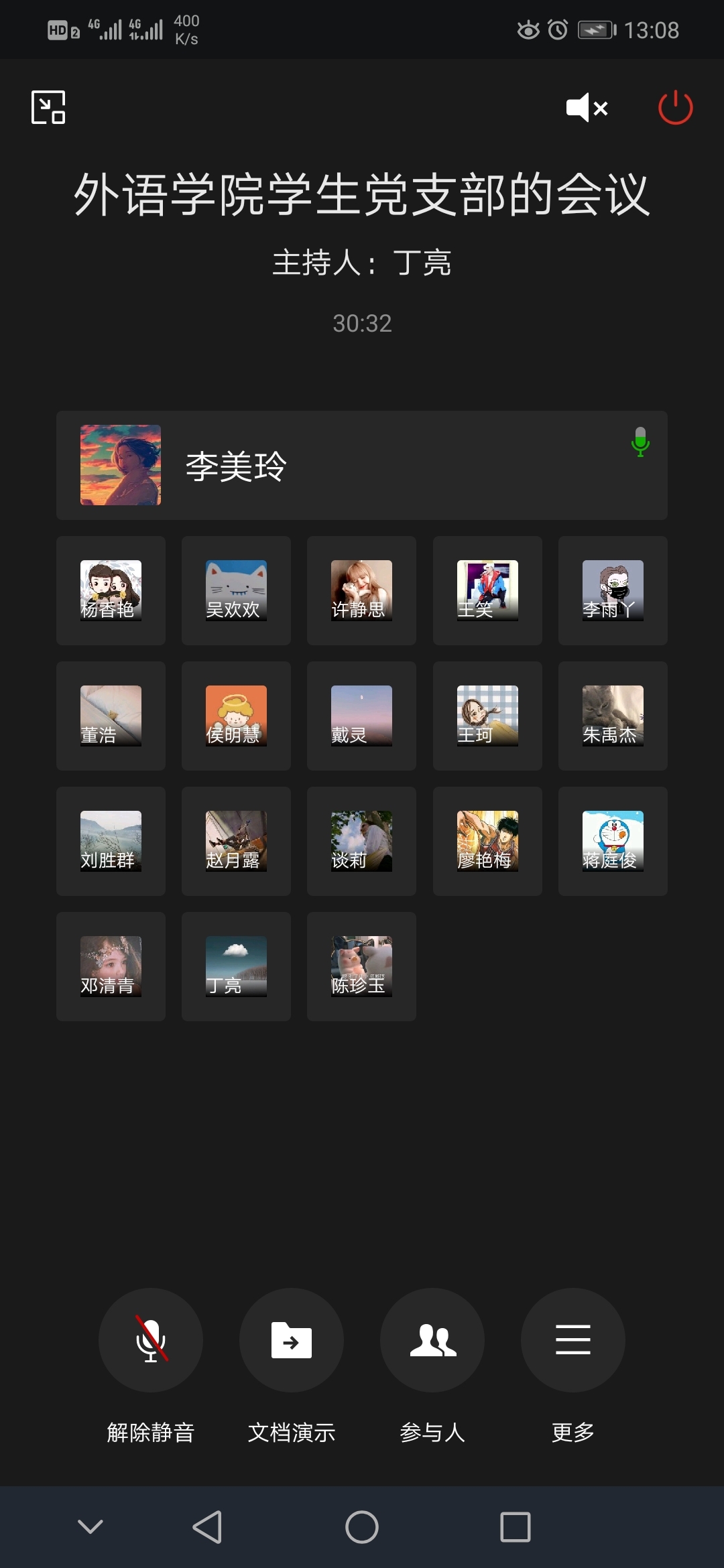
Task: Select speaker 李美玲's row
Action: pos(362,465)
